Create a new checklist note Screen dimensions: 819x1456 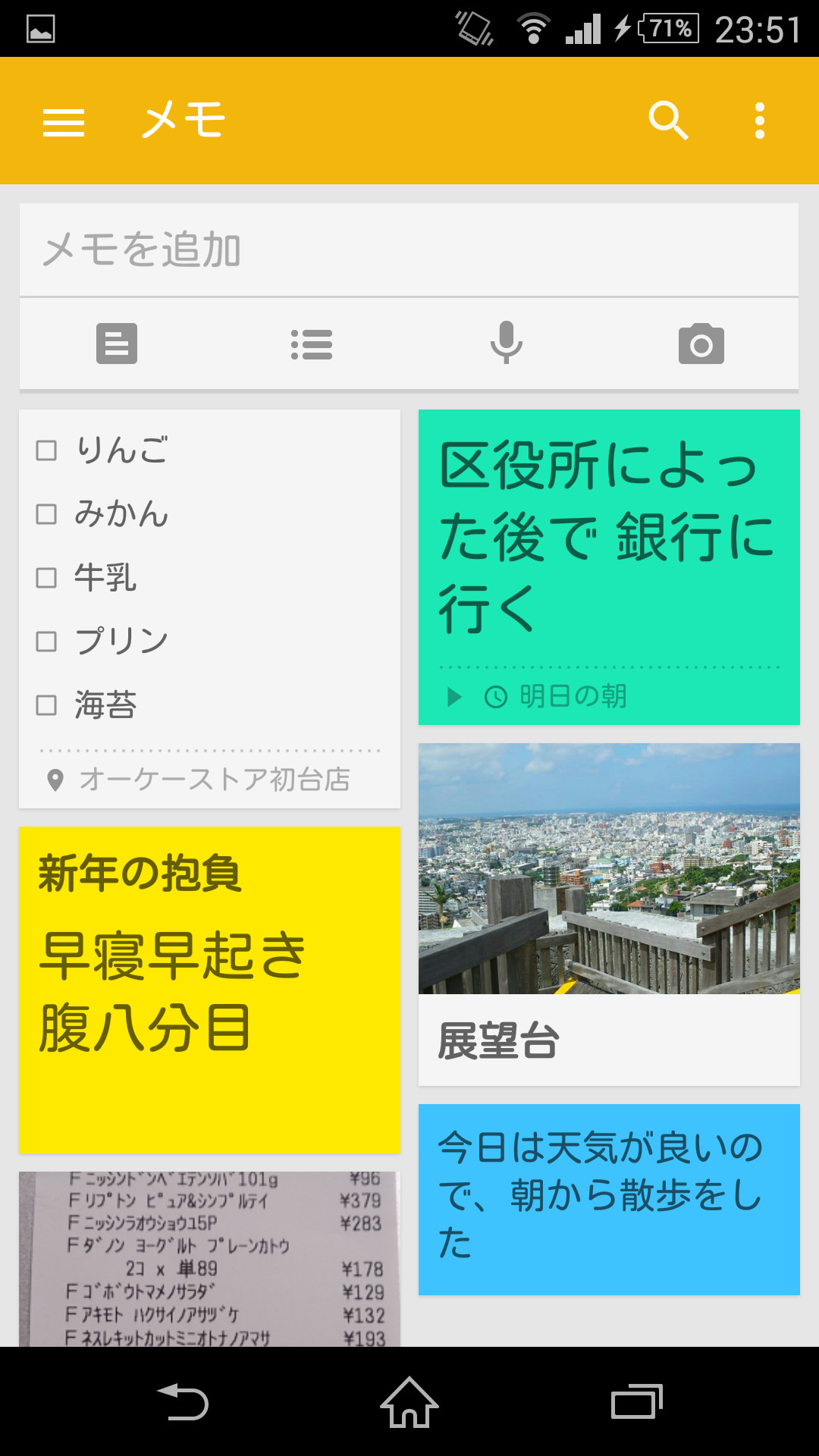[312, 344]
